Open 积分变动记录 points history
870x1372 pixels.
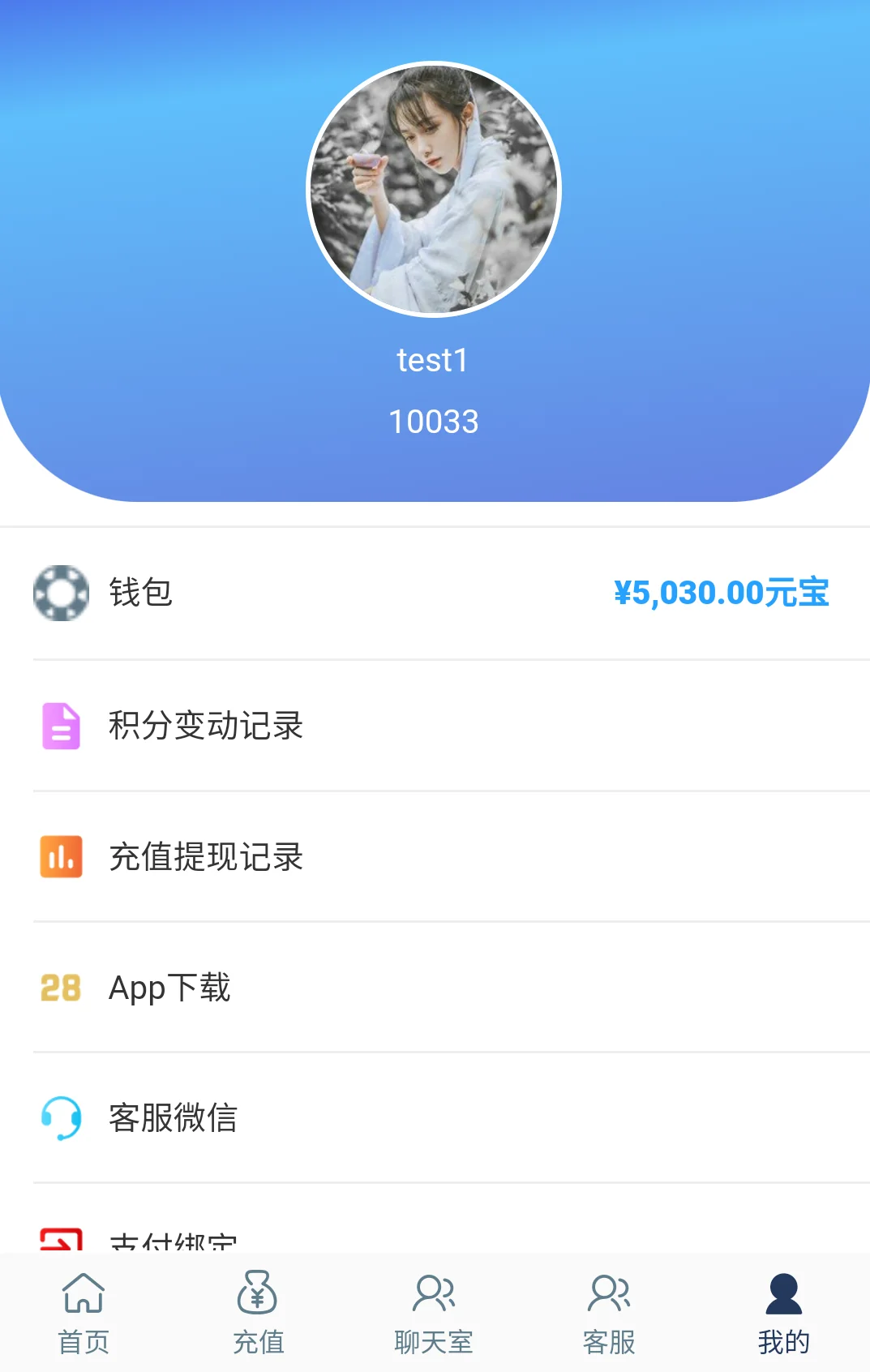tap(435, 725)
